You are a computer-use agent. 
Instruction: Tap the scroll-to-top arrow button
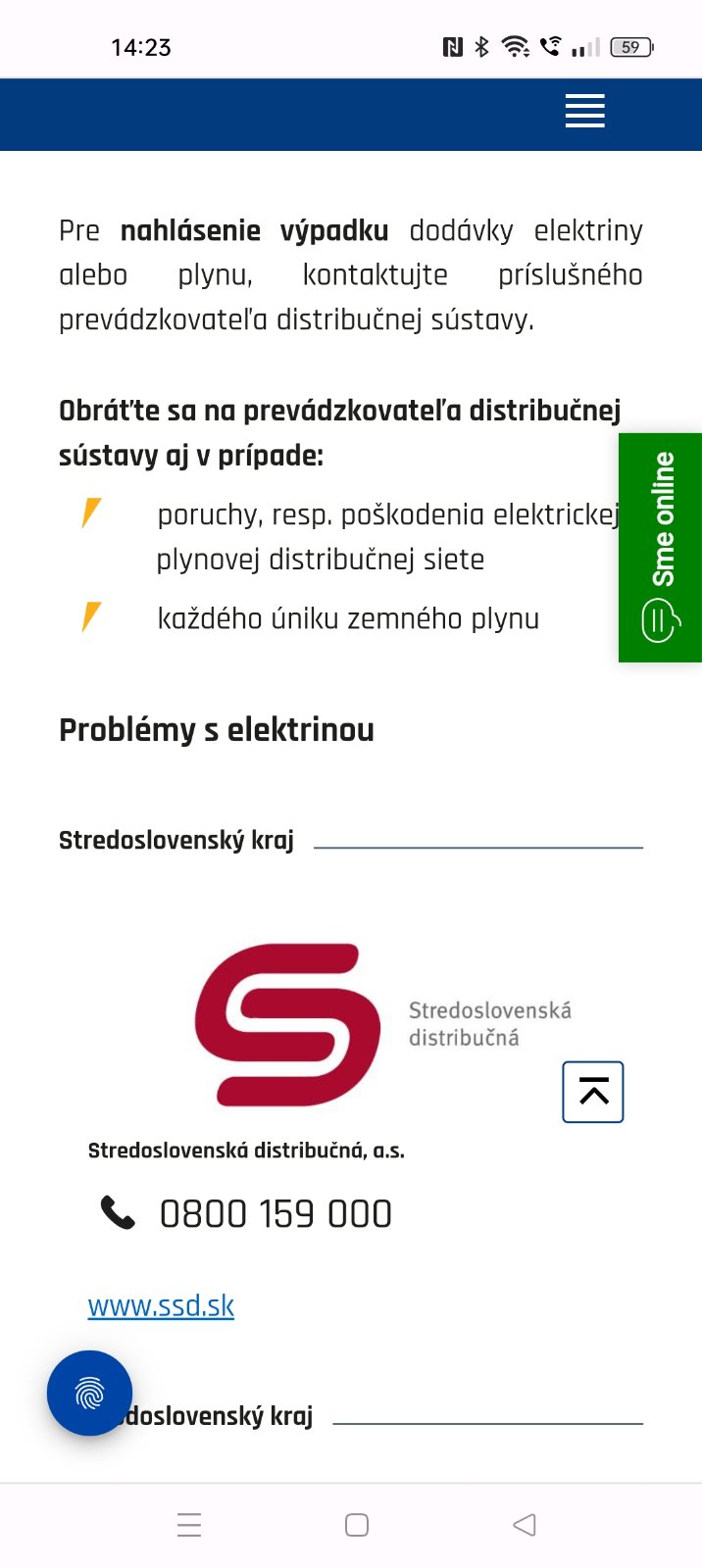[x=593, y=1092]
